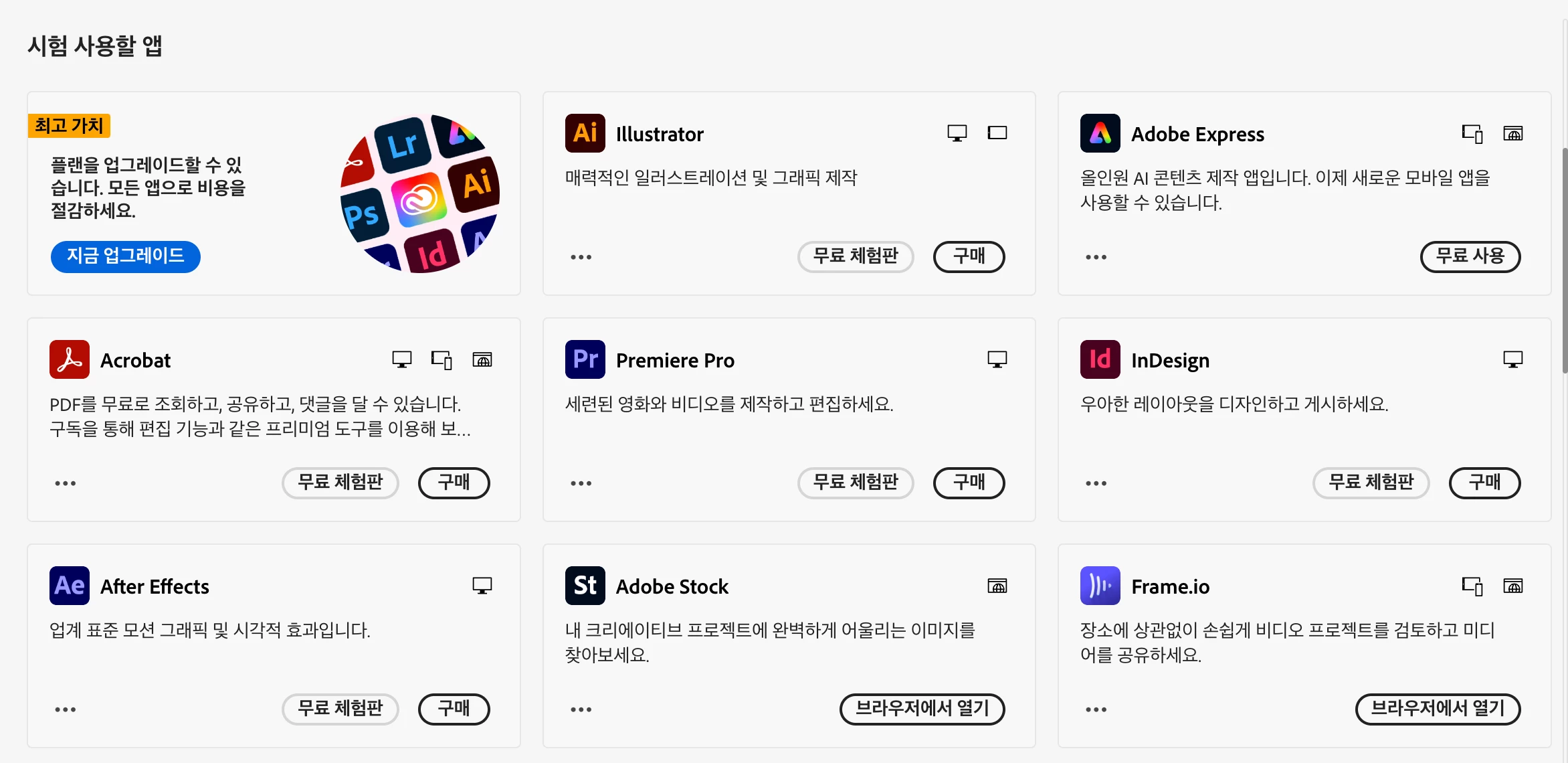This screenshot has width=1568, height=763.
Task: Open Adobe Stock in browser (브라우저에서 열기)
Action: (922, 709)
